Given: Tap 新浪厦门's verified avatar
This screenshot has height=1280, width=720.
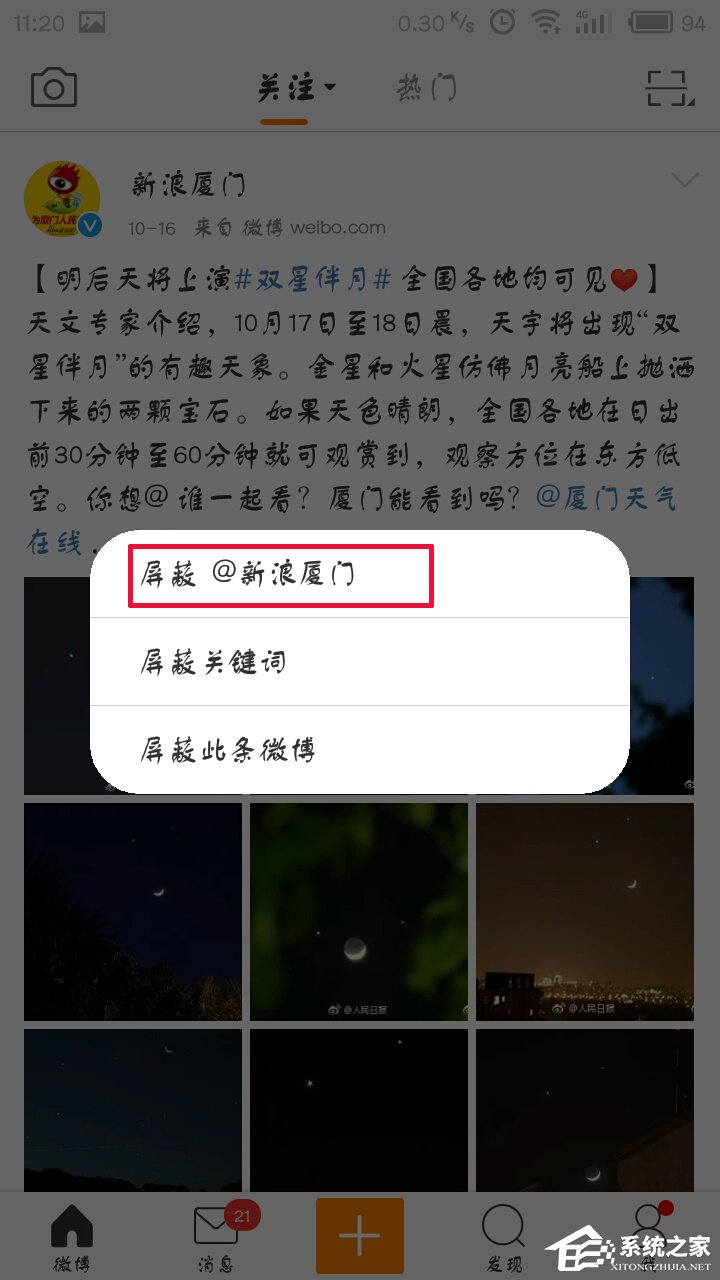Looking at the screenshot, I should pyautogui.click(x=62, y=199).
